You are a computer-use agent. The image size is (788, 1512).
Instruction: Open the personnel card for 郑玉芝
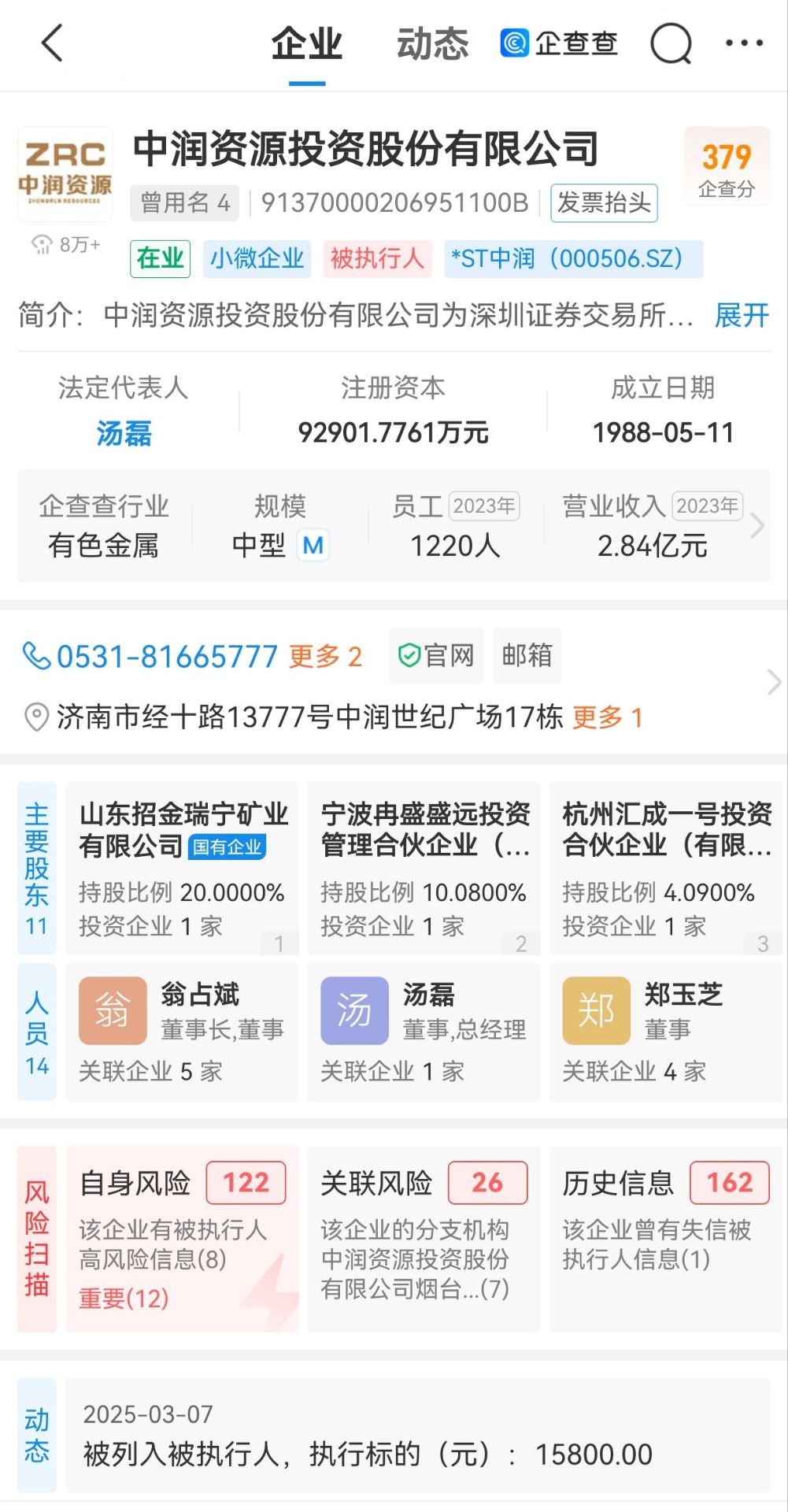click(x=666, y=1032)
